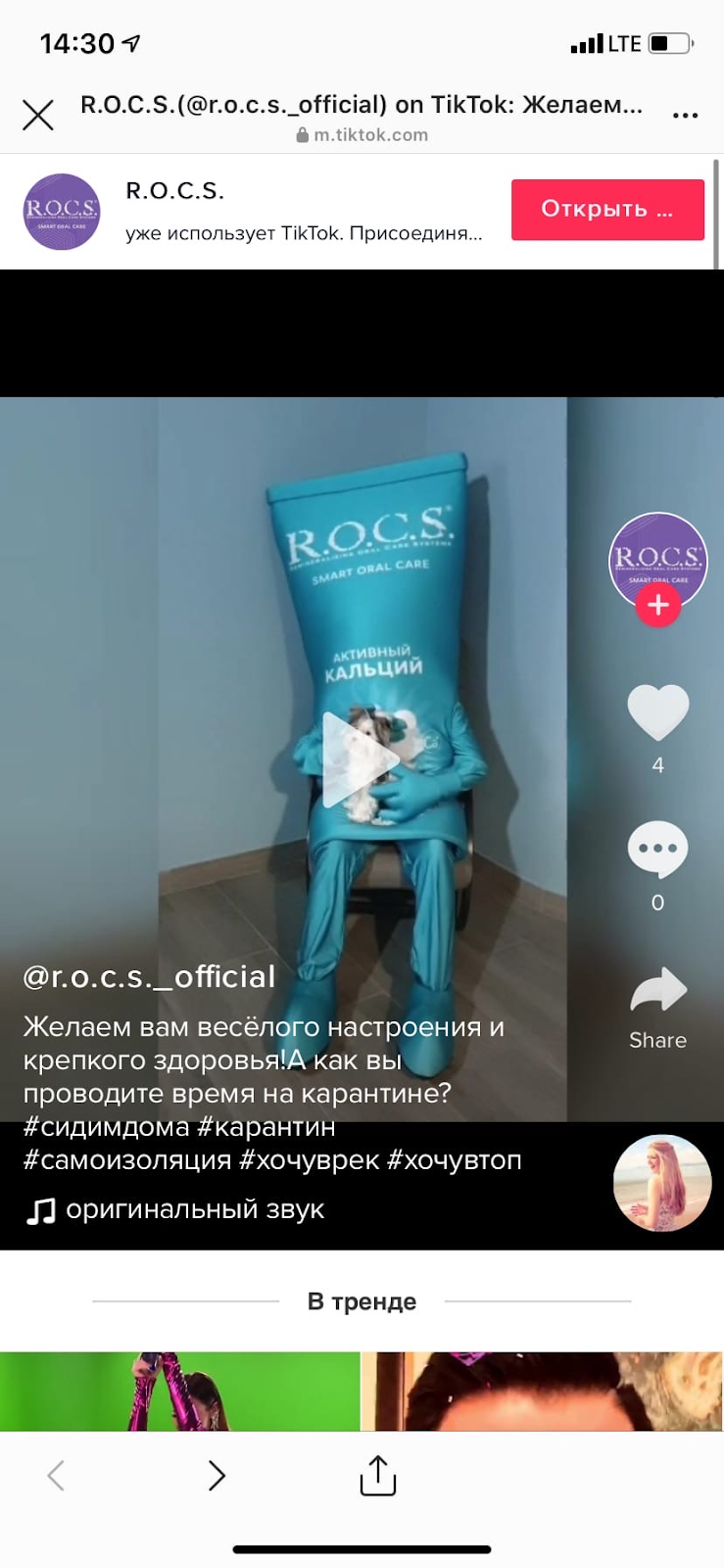Open the #сидимдома hashtag
This screenshot has height=1568, width=724.
[x=106, y=1127]
